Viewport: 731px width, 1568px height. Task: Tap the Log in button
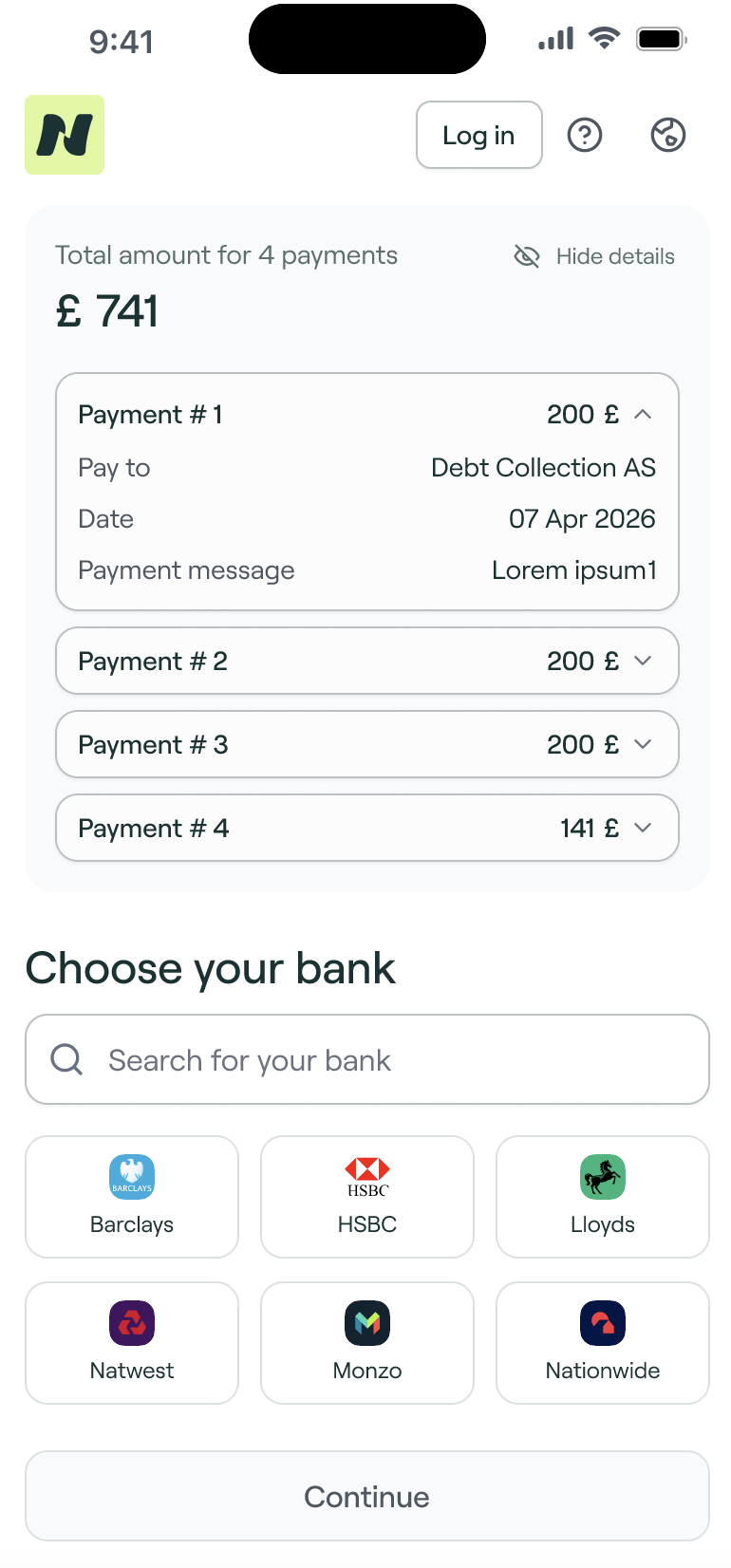[x=479, y=135]
